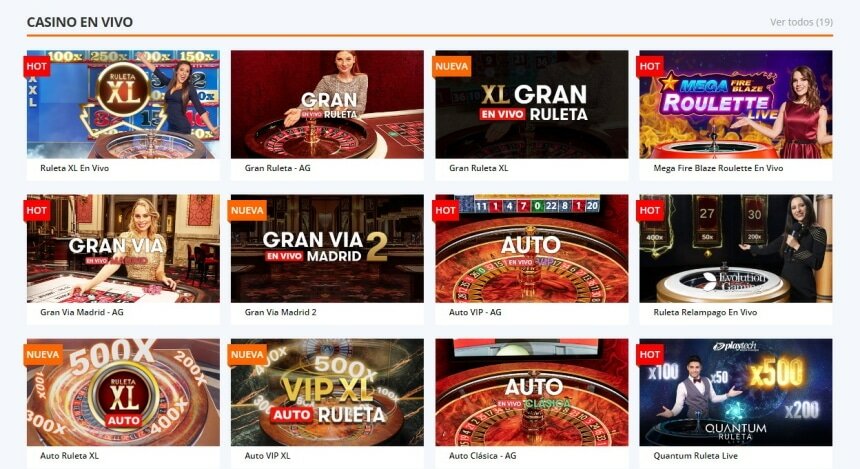Open Ruleta XL En Vivo game
Viewport: 860px width, 469px height.
coord(123,105)
